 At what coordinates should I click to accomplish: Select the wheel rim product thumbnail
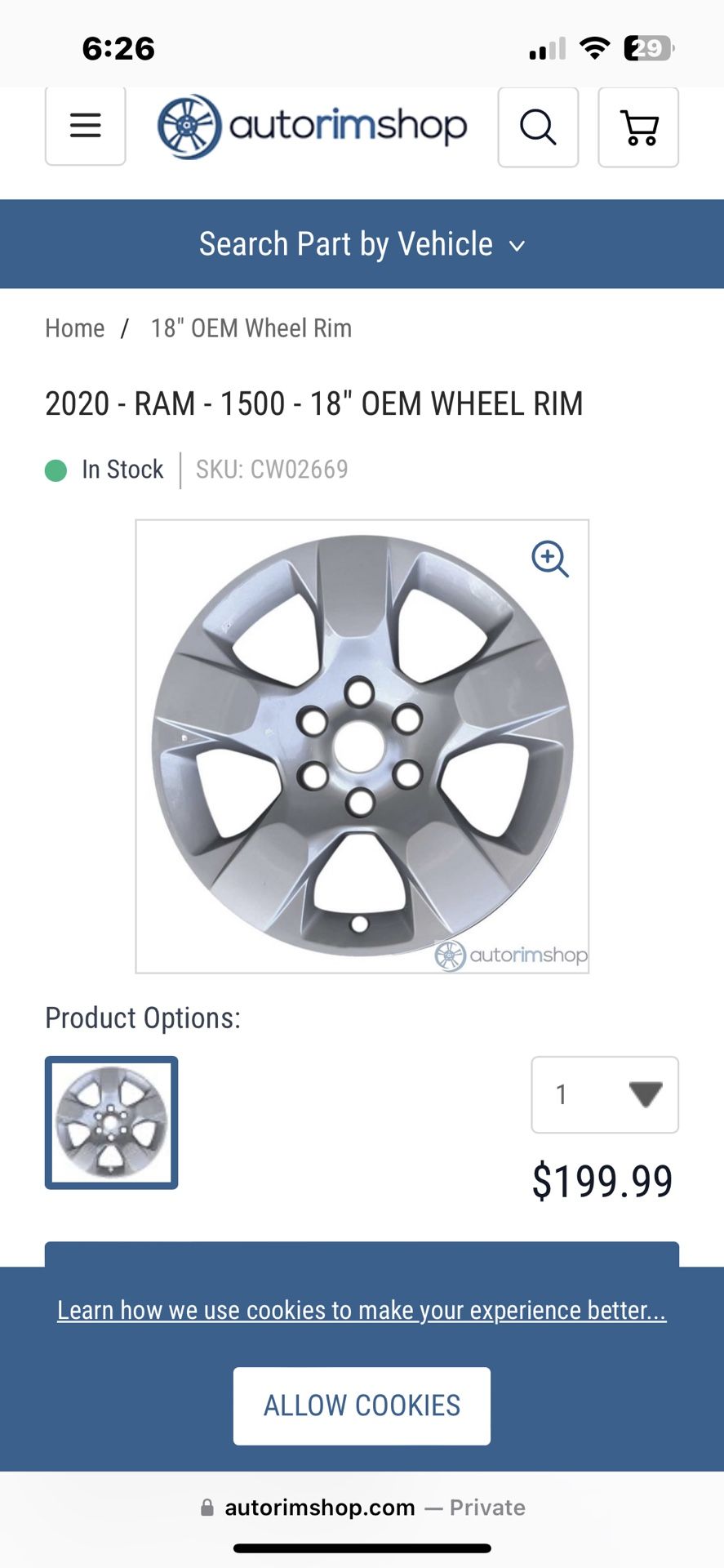111,1123
